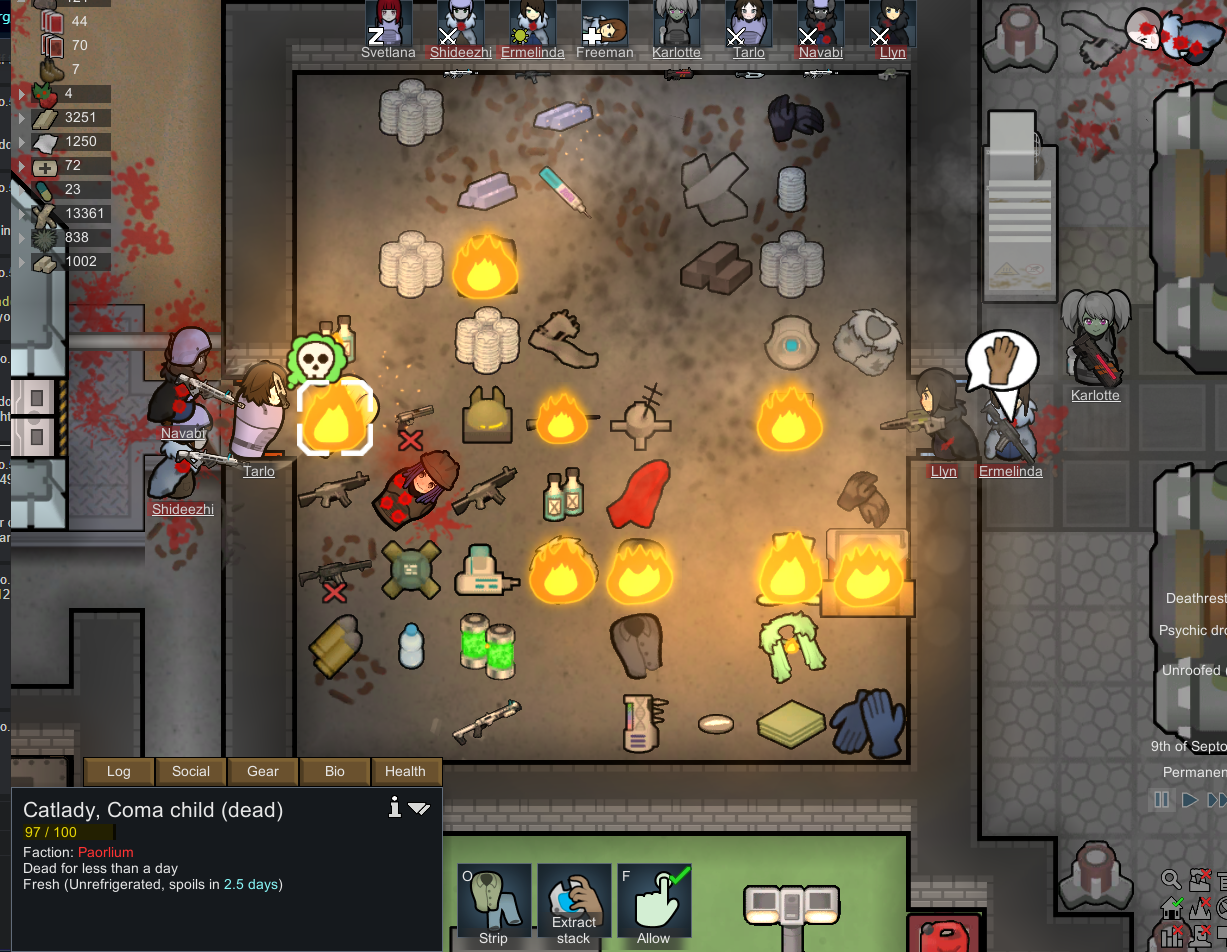Expand the 3251 resource row
Screen dimensions: 1227x952
pyautogui.click(x=22, y=118)
